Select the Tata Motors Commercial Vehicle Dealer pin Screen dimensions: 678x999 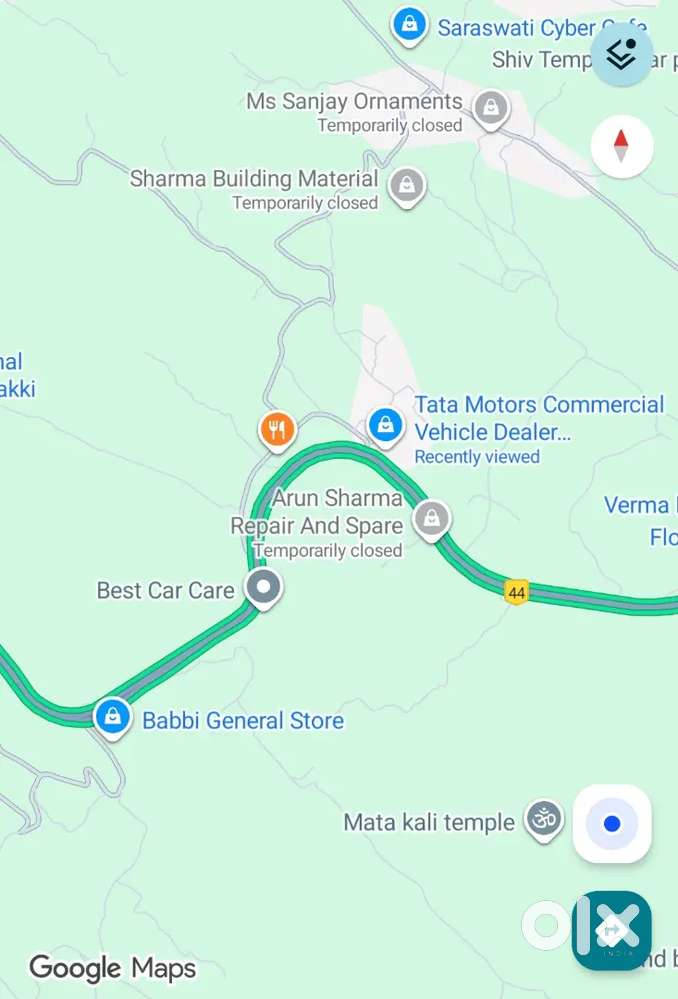(385, 426)
